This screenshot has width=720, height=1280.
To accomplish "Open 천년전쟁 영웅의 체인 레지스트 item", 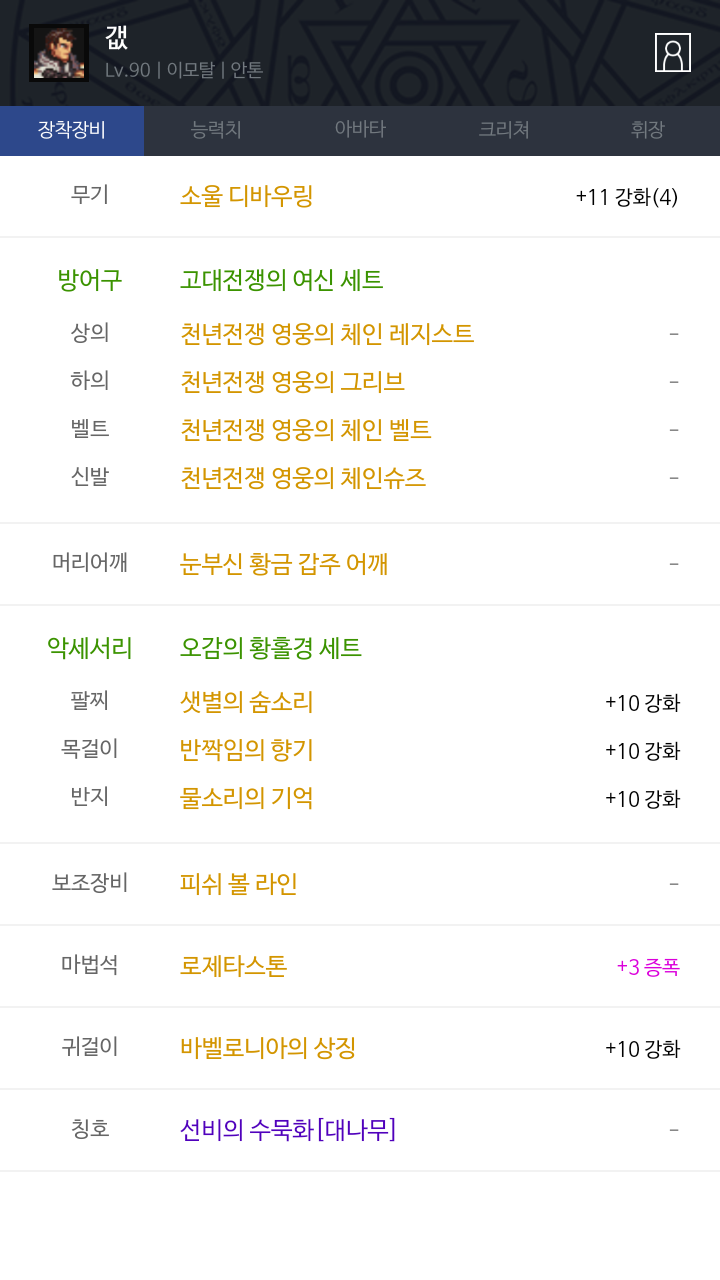I will 327,333.
